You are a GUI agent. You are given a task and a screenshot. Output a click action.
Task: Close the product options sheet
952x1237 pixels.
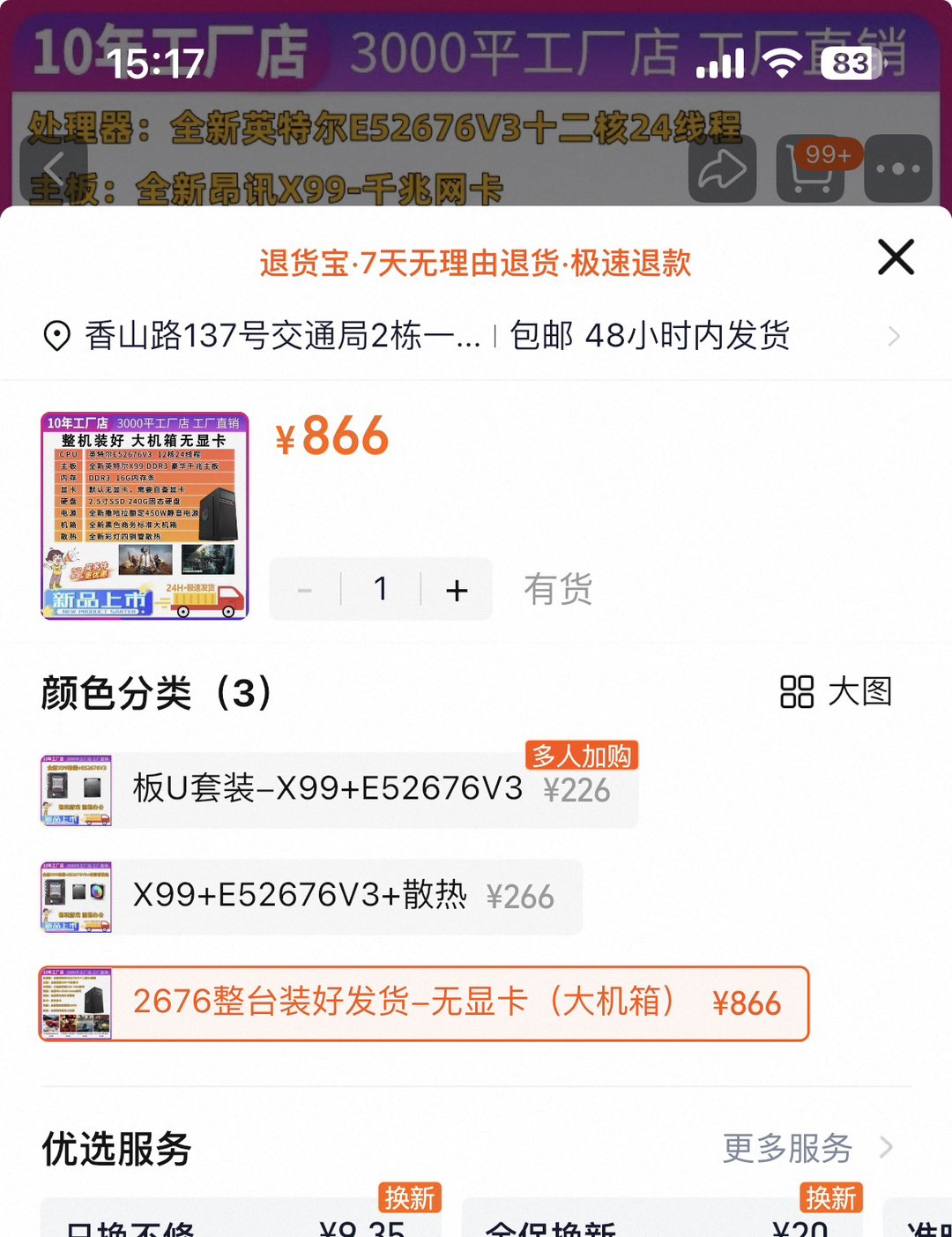pyautogui.click(x=896, y=257)
